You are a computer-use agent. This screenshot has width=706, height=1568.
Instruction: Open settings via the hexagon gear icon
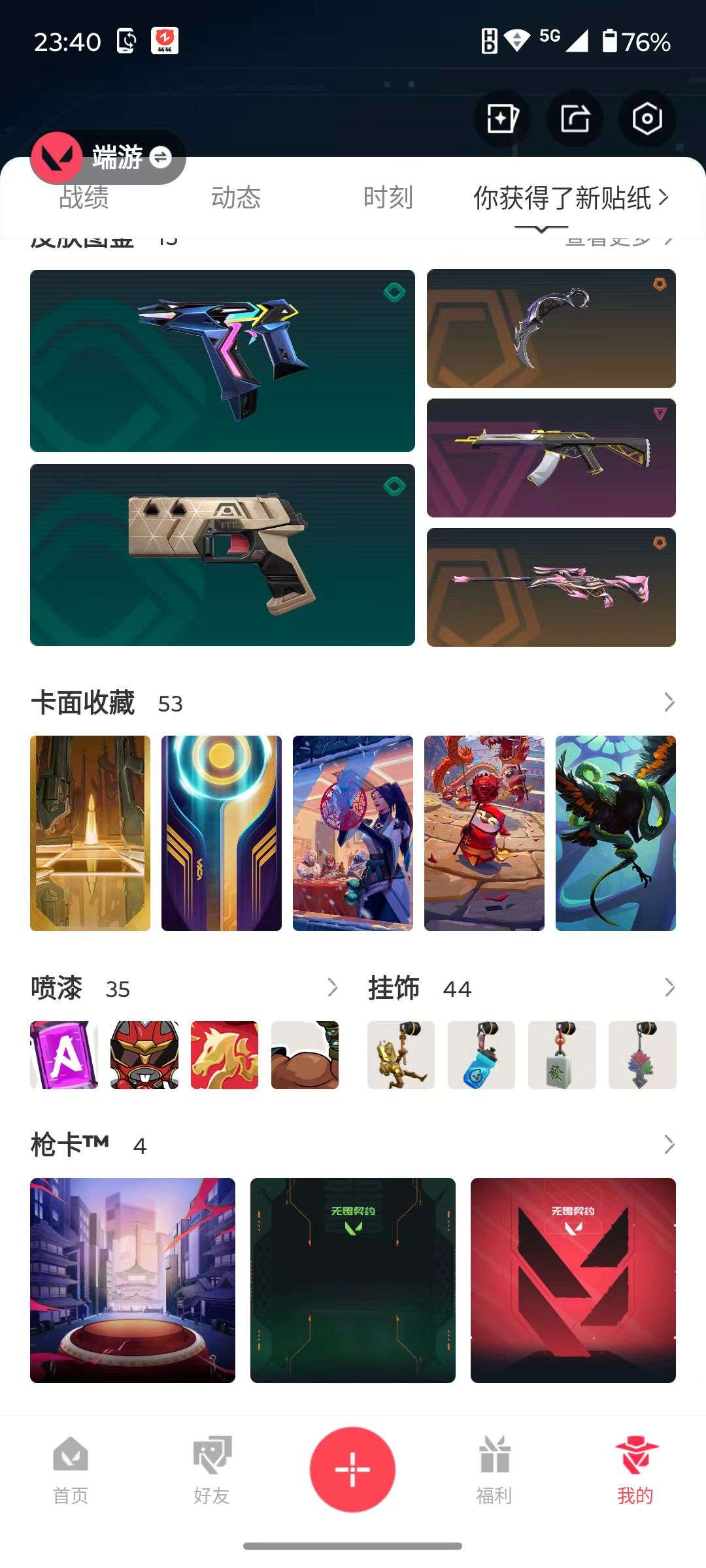646,119
